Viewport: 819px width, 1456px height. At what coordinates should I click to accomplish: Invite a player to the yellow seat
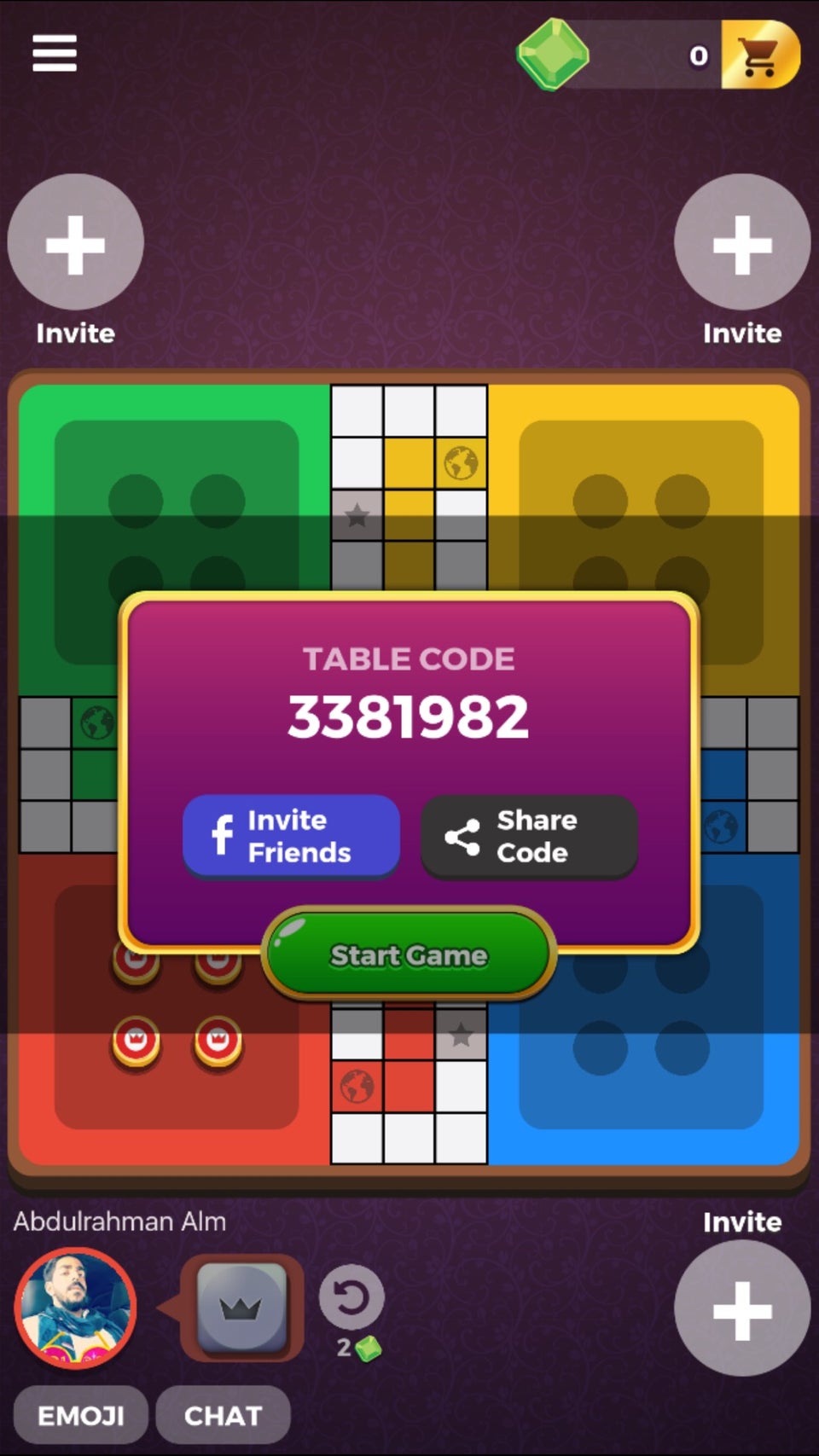pyautogui.click(x=741, y=244)
